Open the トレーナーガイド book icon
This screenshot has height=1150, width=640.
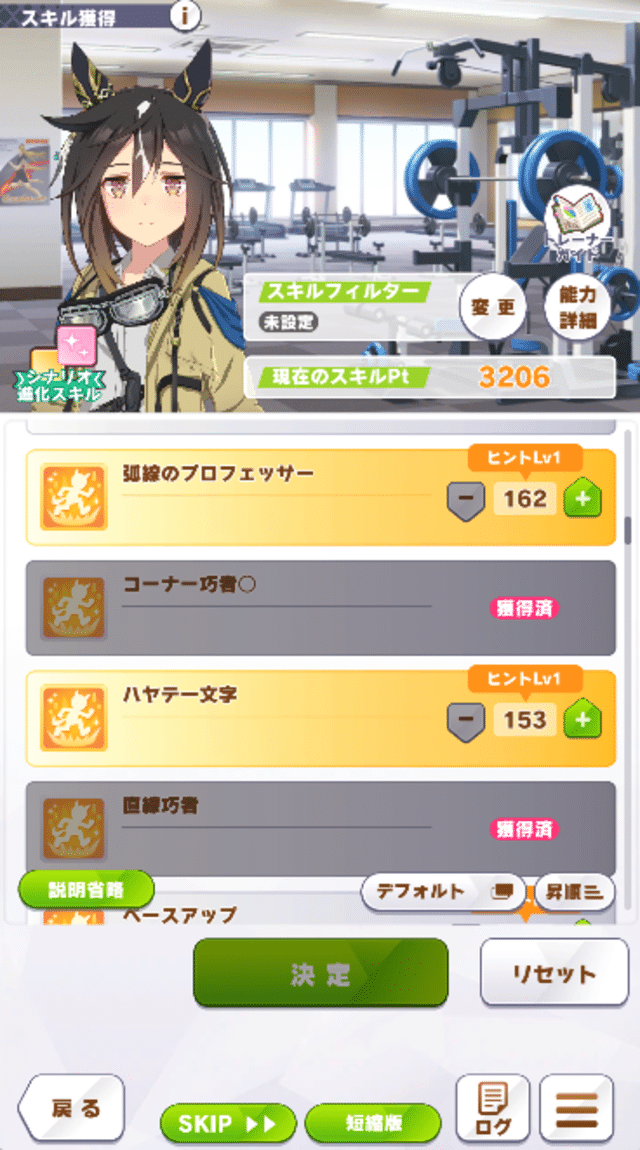pos(582,221)
